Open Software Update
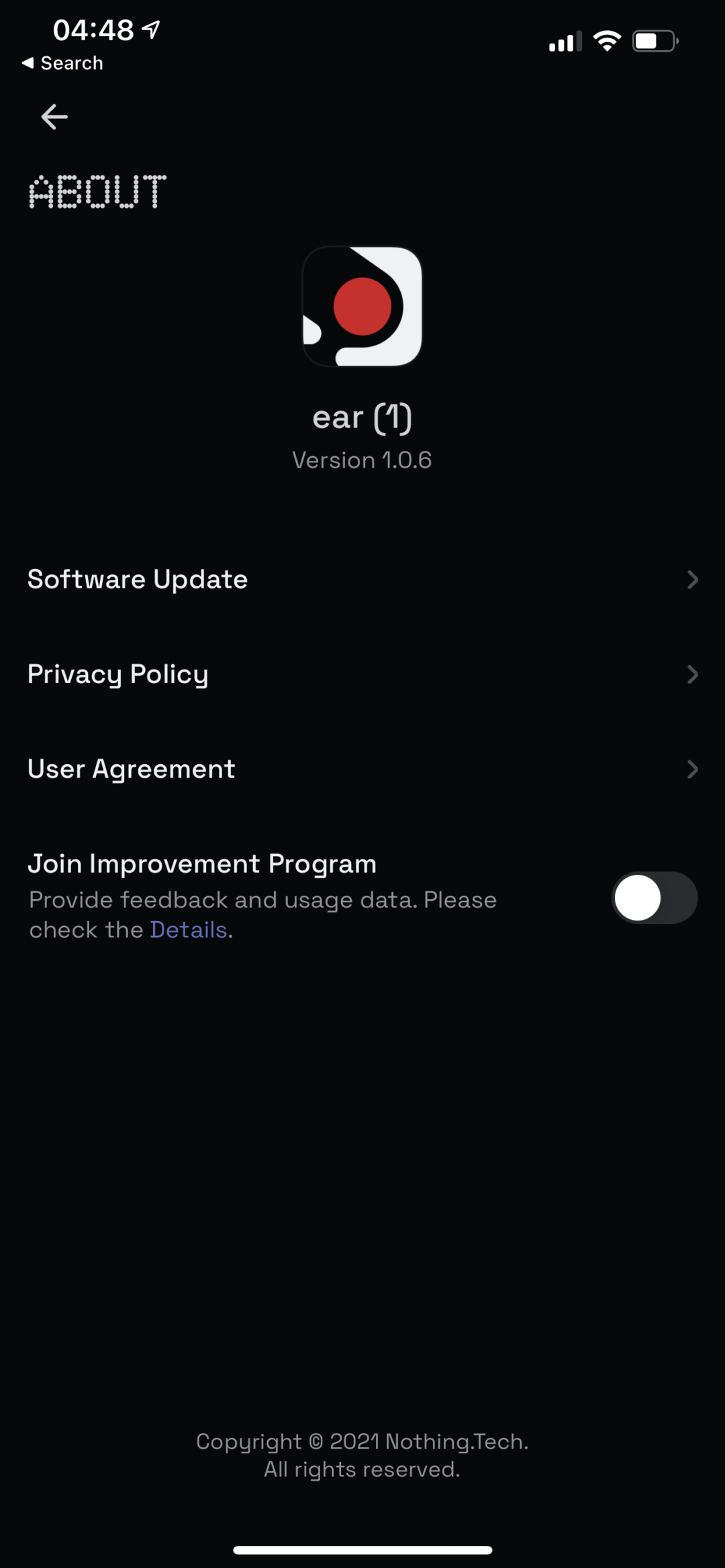725x1568 pixels. 362,580
